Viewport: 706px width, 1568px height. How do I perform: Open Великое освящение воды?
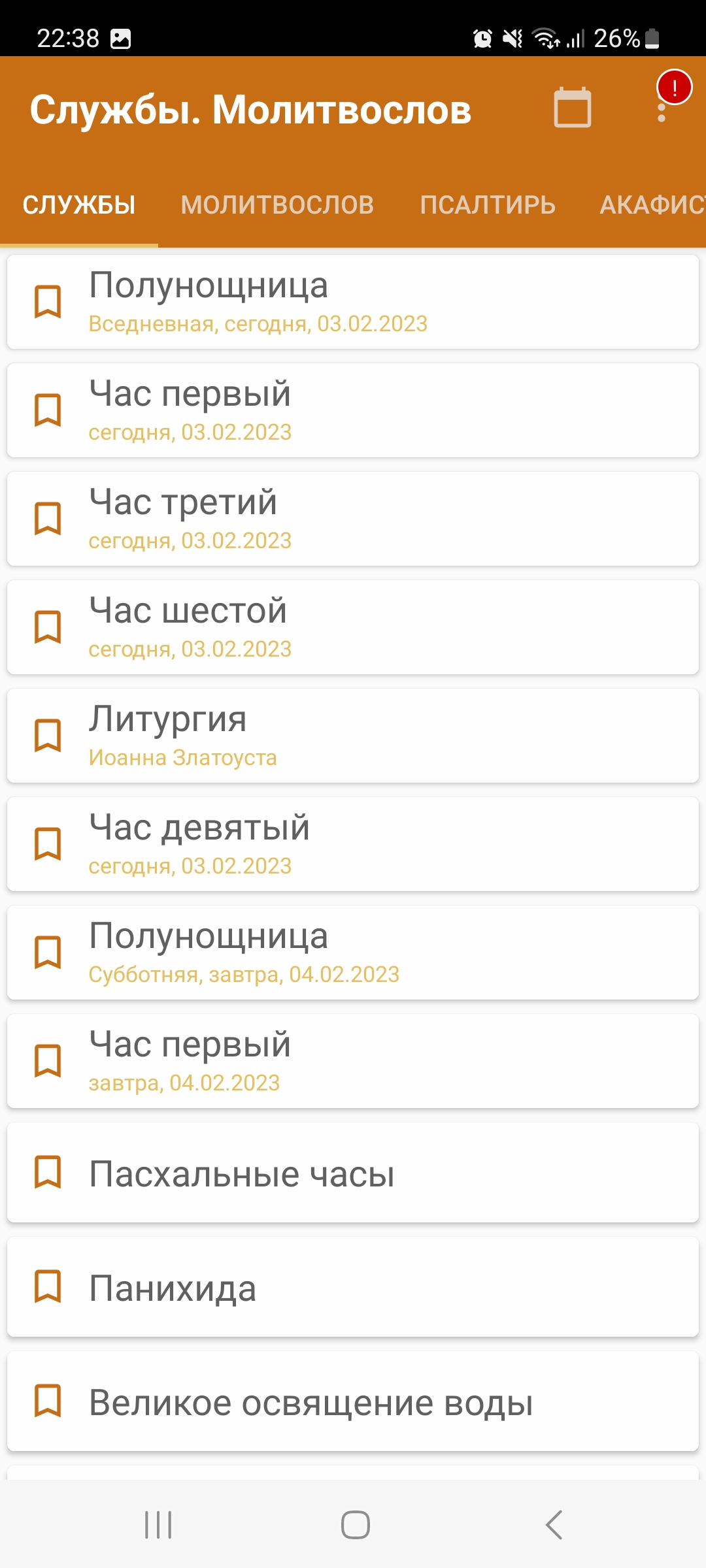point(353,1401)
